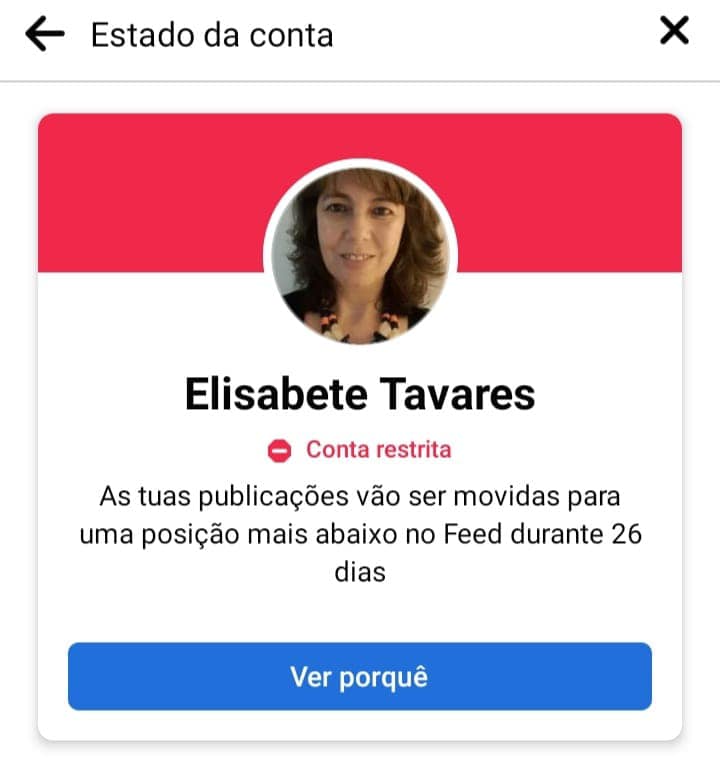Tap the Ver porquê button
Viewport: 720px width, 781px height.
pos(359,677)
